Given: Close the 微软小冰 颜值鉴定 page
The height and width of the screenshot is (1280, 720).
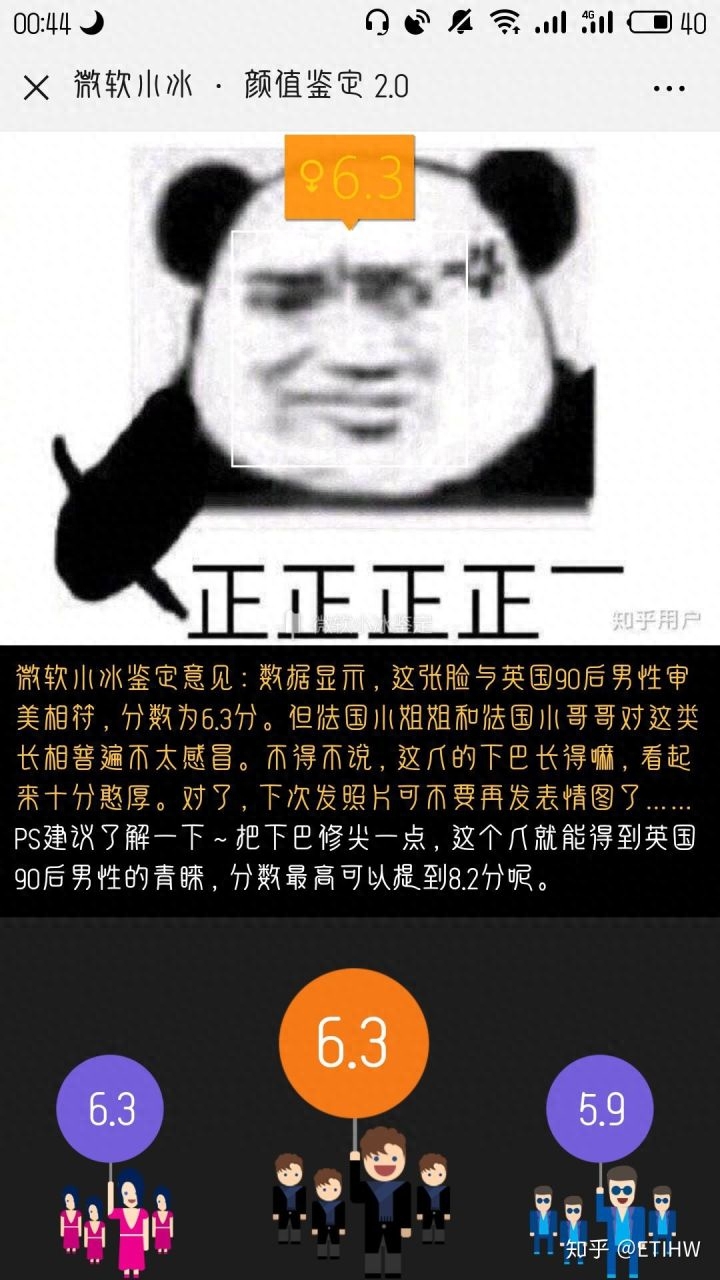Looking at the screenshot, I should pos(36,88).
